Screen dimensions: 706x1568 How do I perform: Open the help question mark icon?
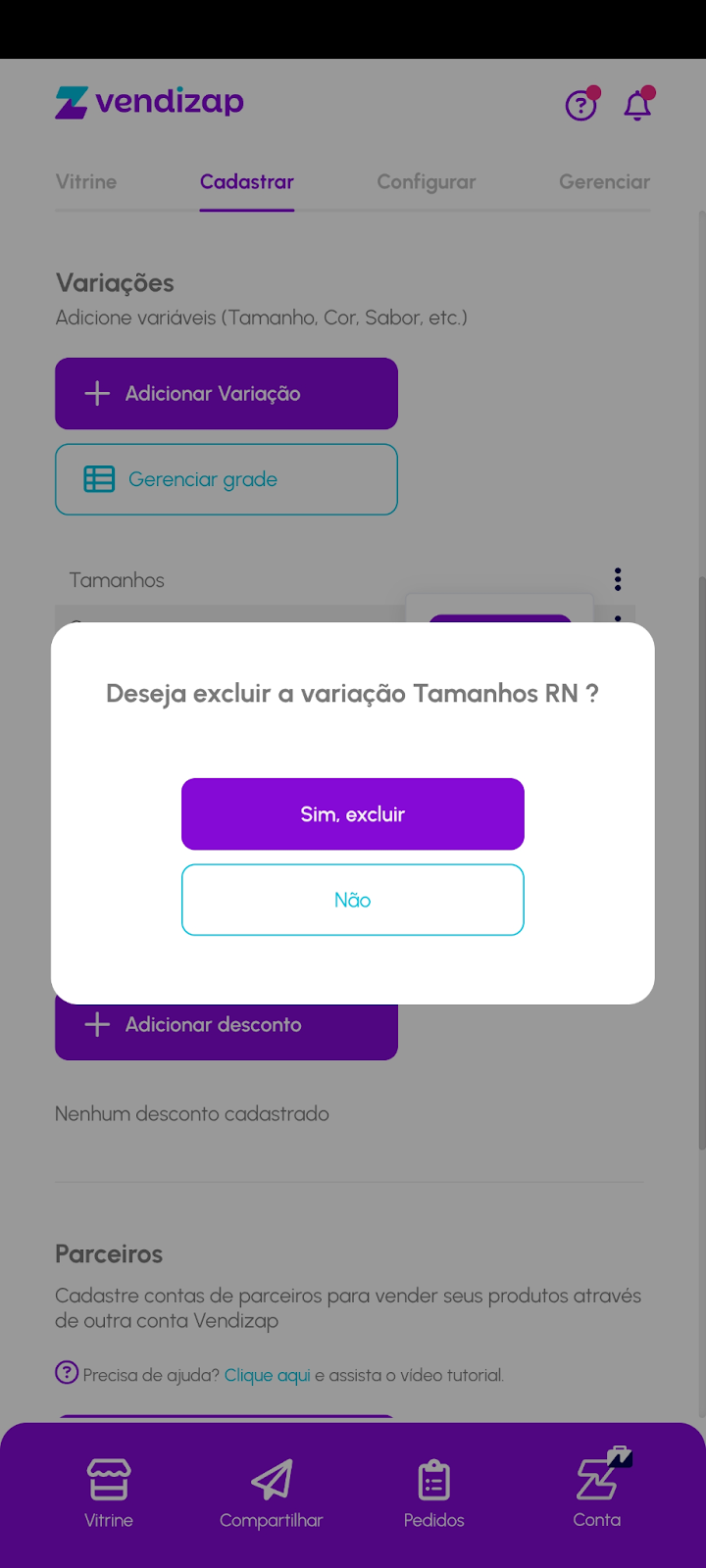point(581,104)
